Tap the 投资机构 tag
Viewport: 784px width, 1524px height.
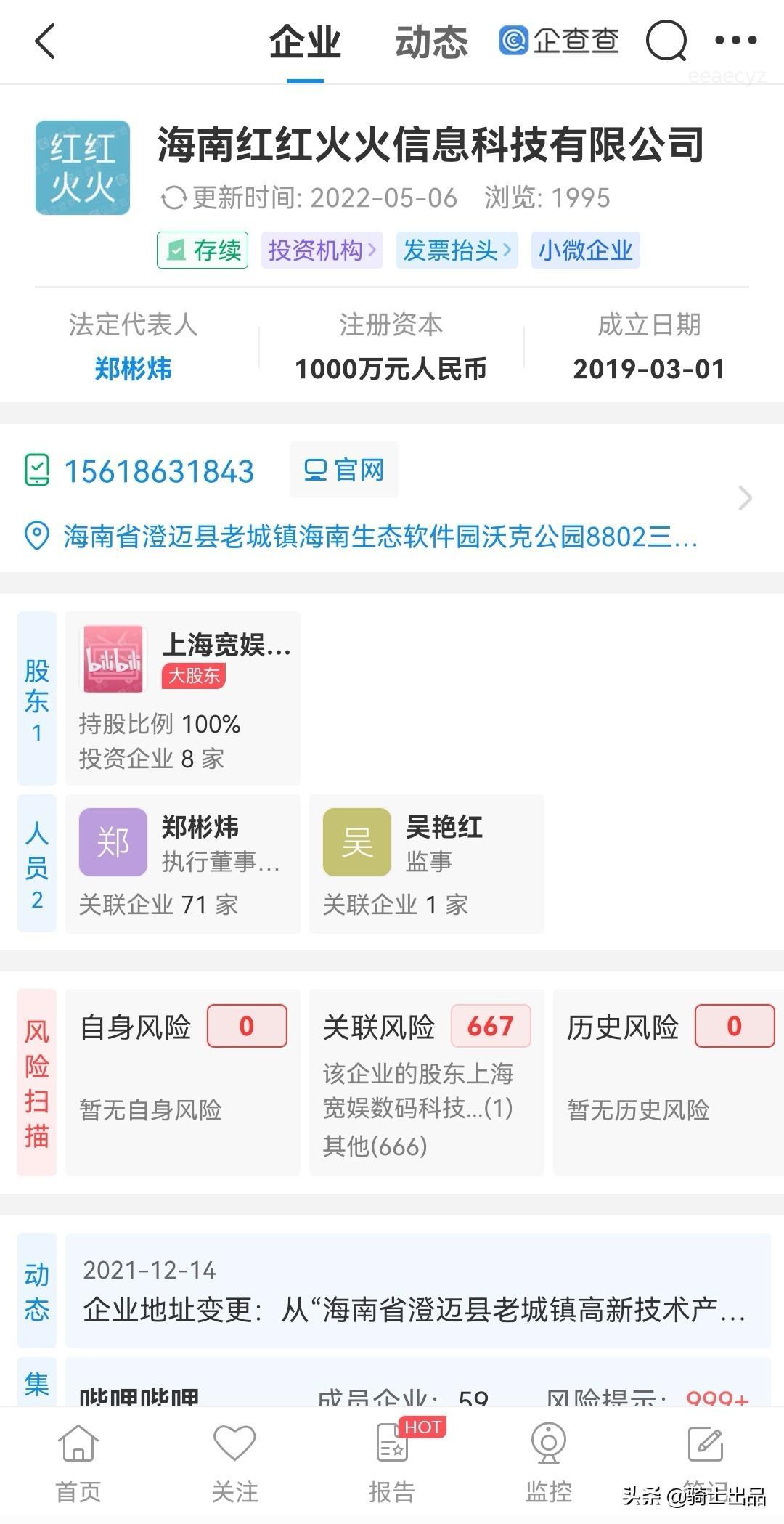tap(322, 250)
